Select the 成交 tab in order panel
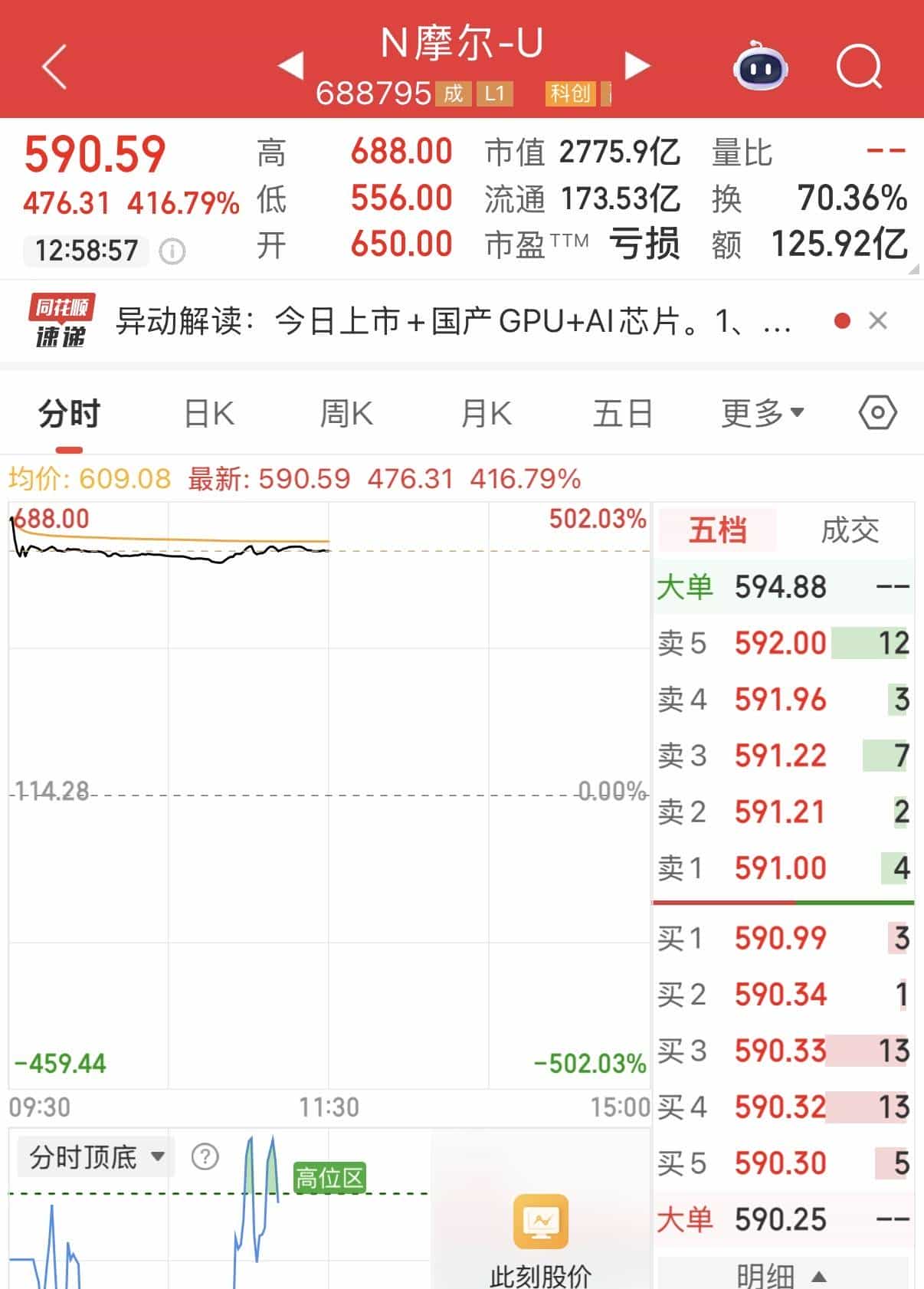Image resolution: width=924 pixels, height=1289 pixels. tap(849, 529)
